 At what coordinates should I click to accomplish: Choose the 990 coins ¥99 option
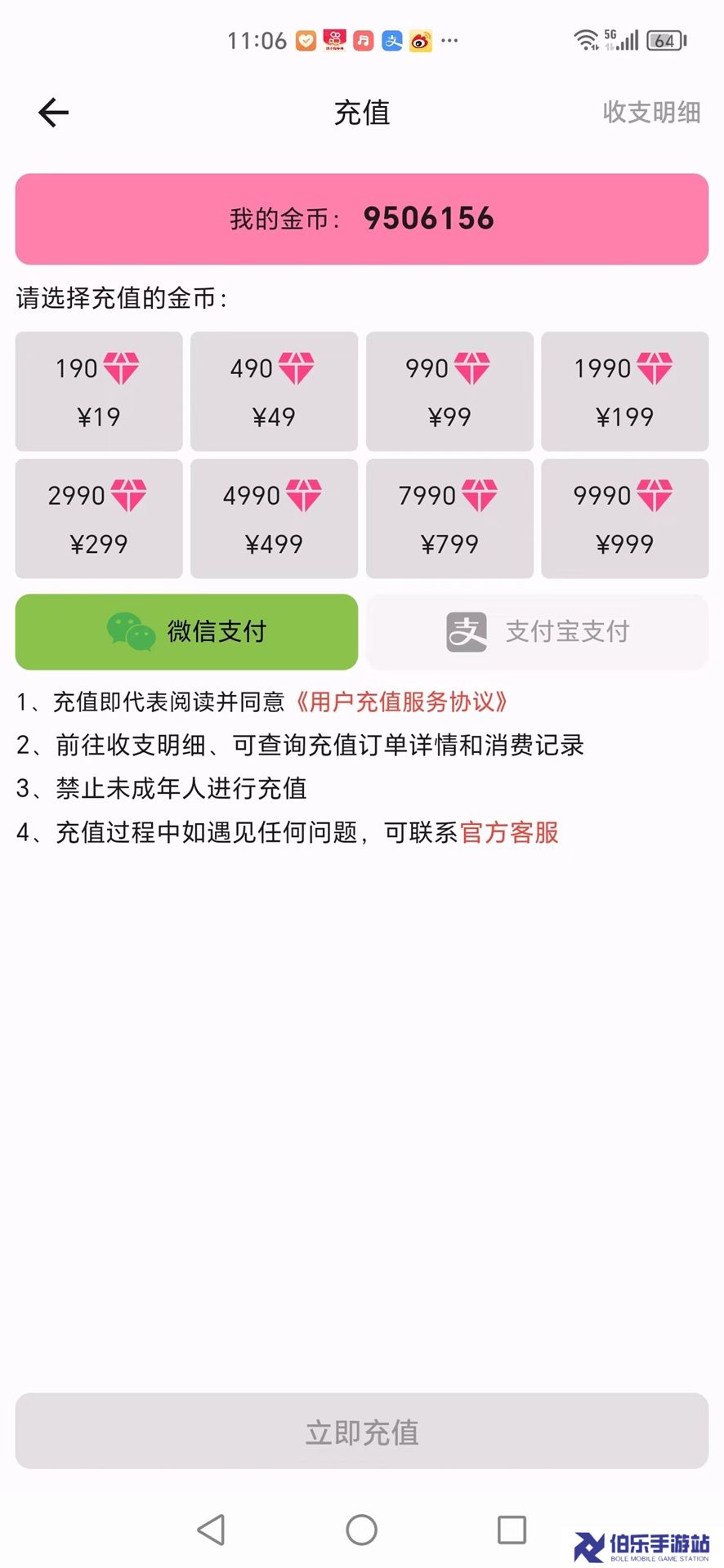point(449,391)
